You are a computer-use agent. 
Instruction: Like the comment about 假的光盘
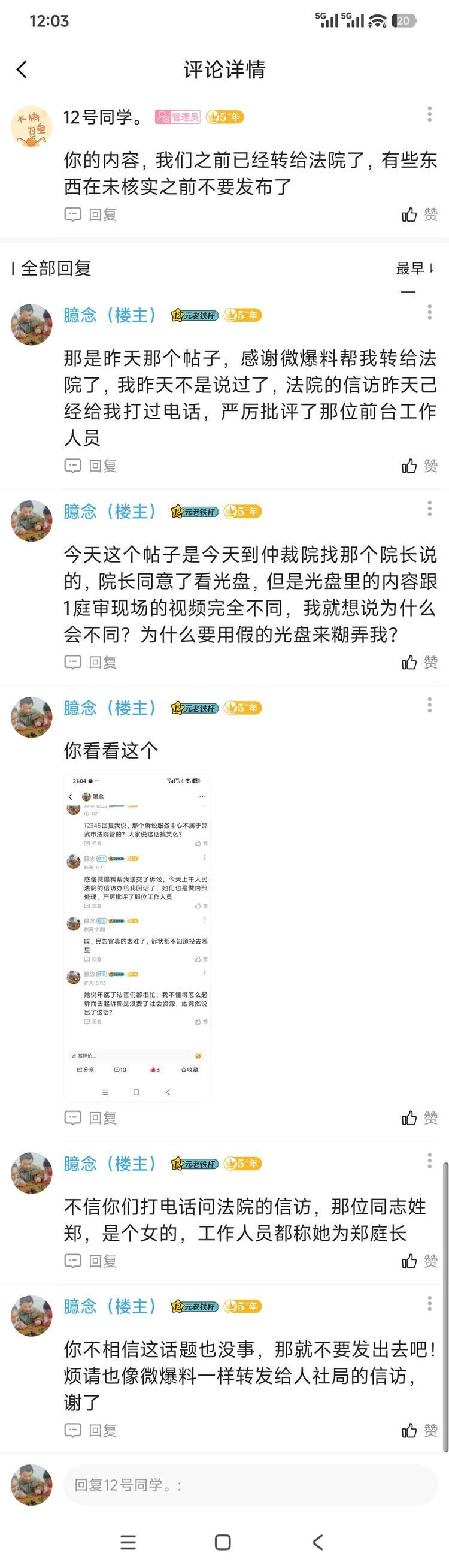pos(419,662)
